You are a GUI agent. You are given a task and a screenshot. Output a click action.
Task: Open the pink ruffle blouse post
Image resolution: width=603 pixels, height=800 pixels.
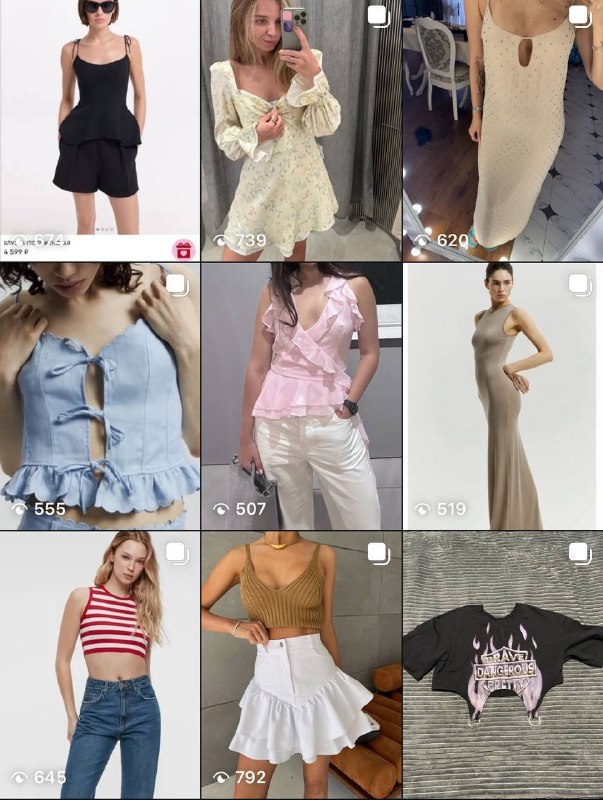click(300, 395)
